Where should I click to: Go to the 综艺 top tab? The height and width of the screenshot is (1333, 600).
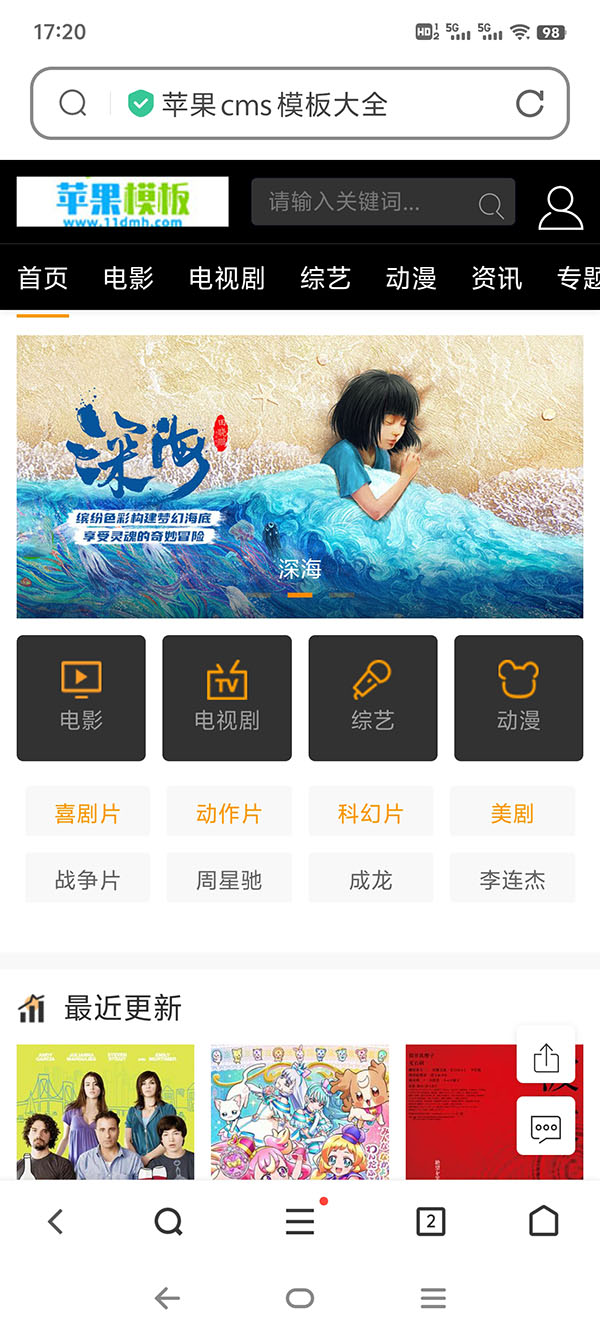[x=325, y=278]
